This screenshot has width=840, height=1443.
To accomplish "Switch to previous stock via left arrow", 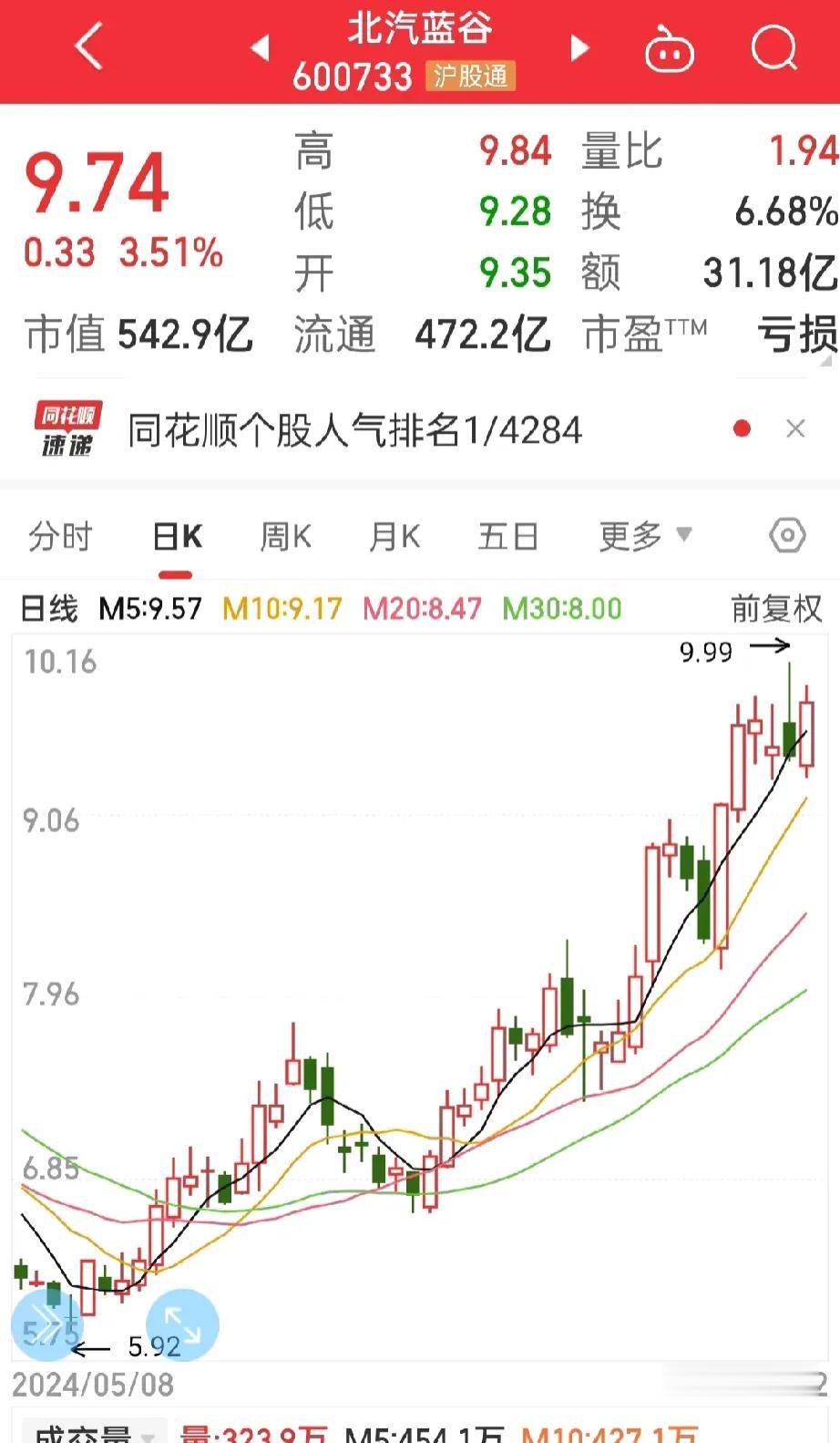I will click(260, 48).
